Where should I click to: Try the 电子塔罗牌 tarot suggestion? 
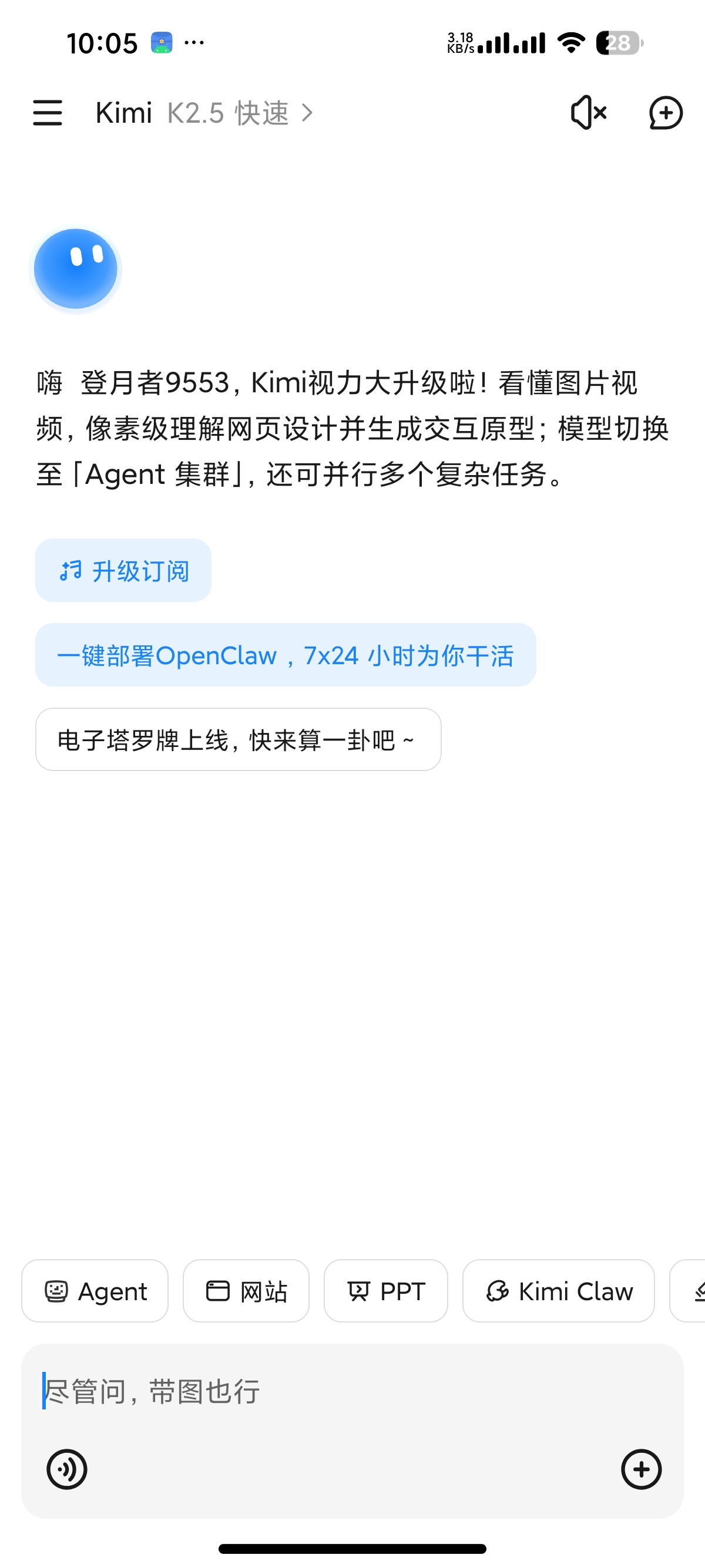pos(237,739)
